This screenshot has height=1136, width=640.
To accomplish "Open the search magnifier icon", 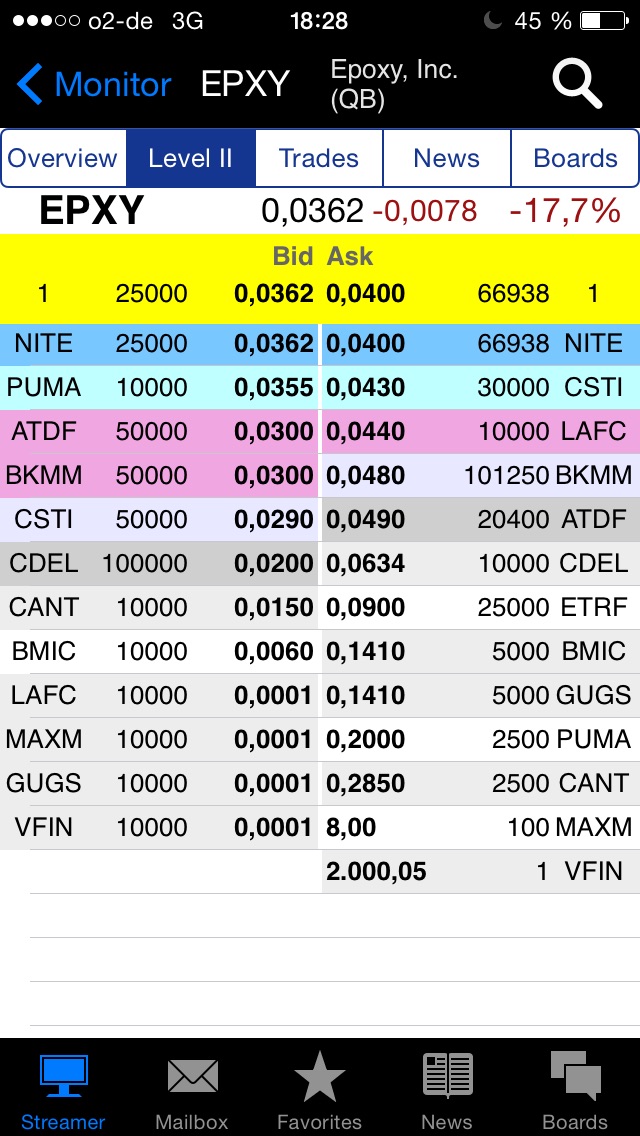I will [578, 84].
